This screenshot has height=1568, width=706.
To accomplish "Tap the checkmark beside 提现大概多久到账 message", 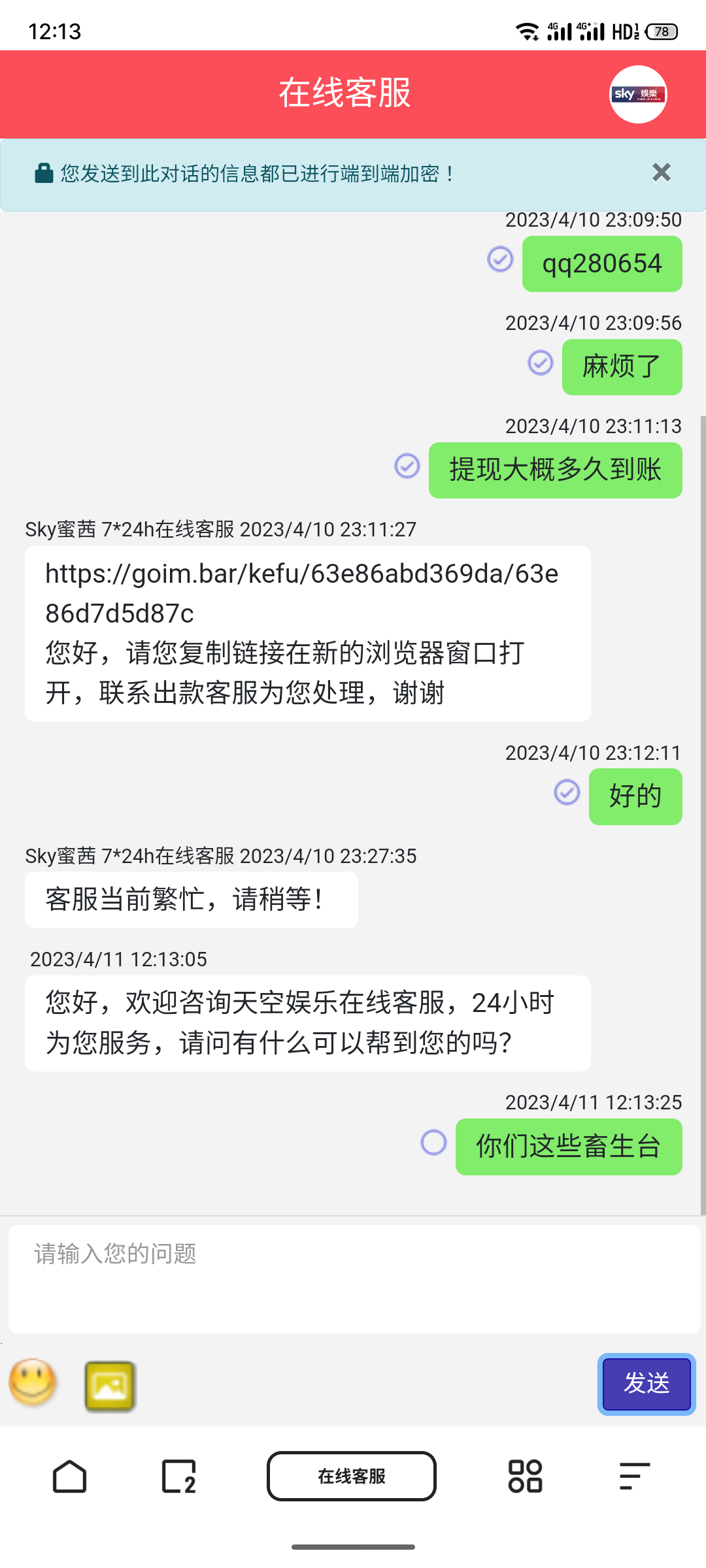I will click(407, 467).
